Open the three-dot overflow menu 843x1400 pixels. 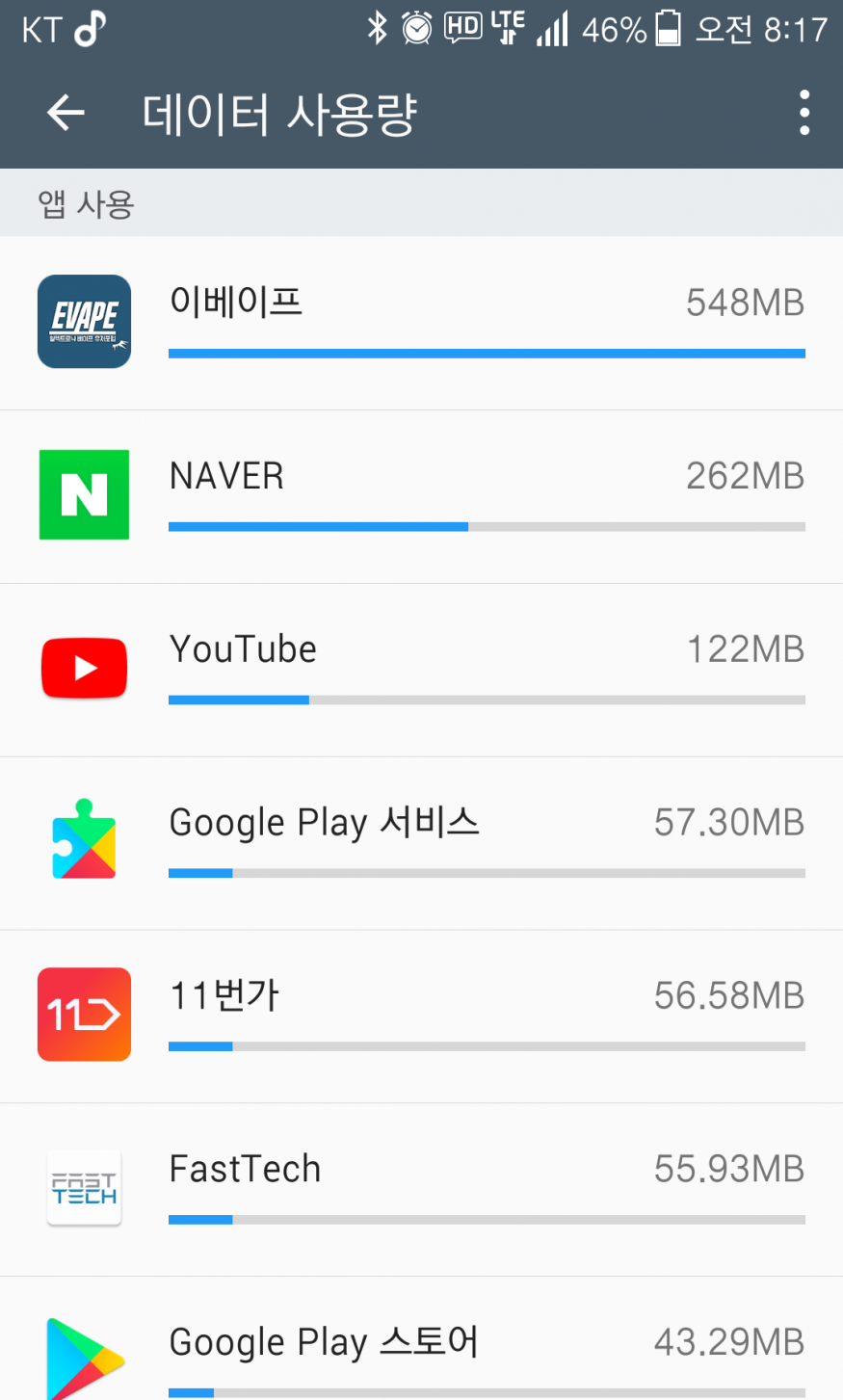tap(803, 114)
